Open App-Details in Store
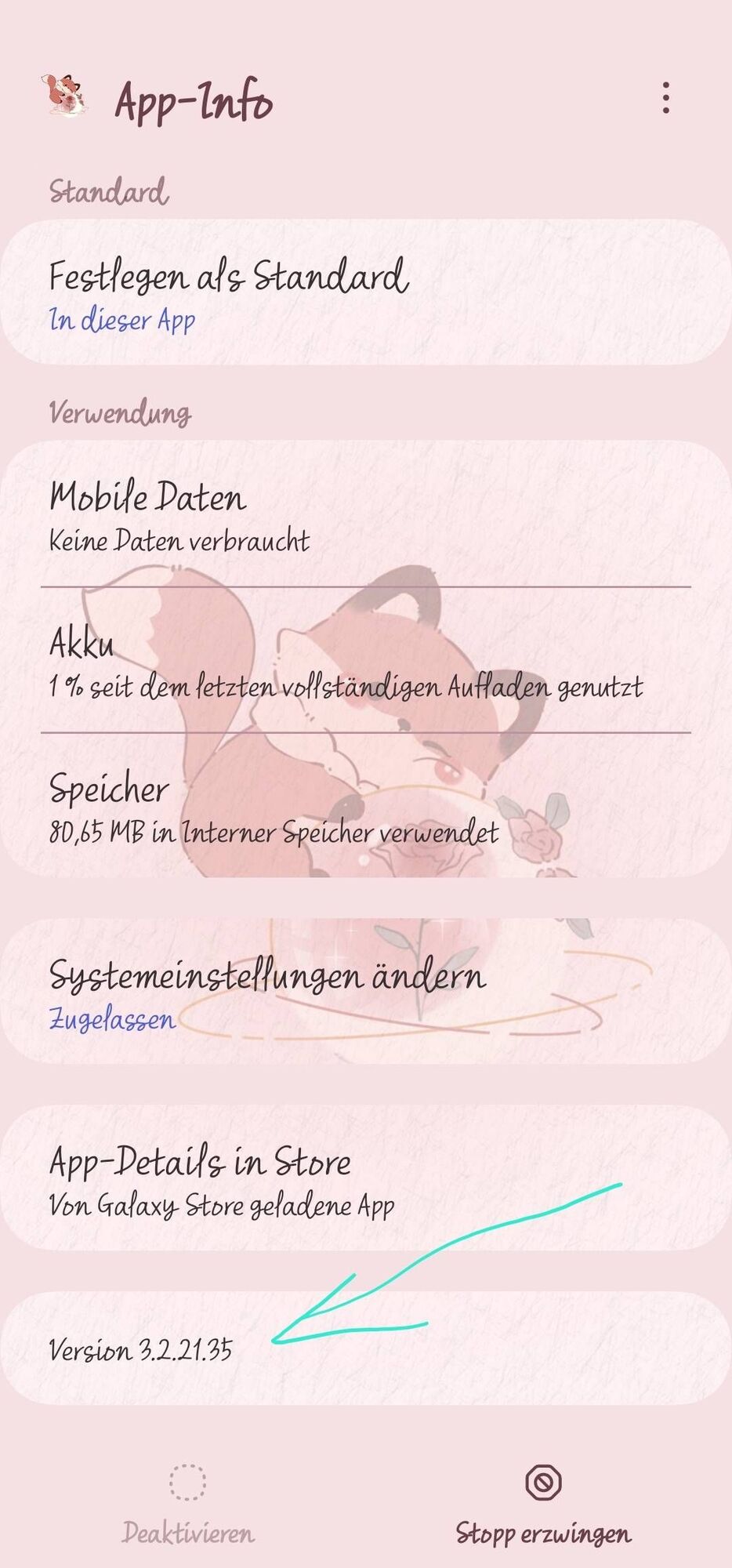The image size is (732, 1568). click(365, 1178)
